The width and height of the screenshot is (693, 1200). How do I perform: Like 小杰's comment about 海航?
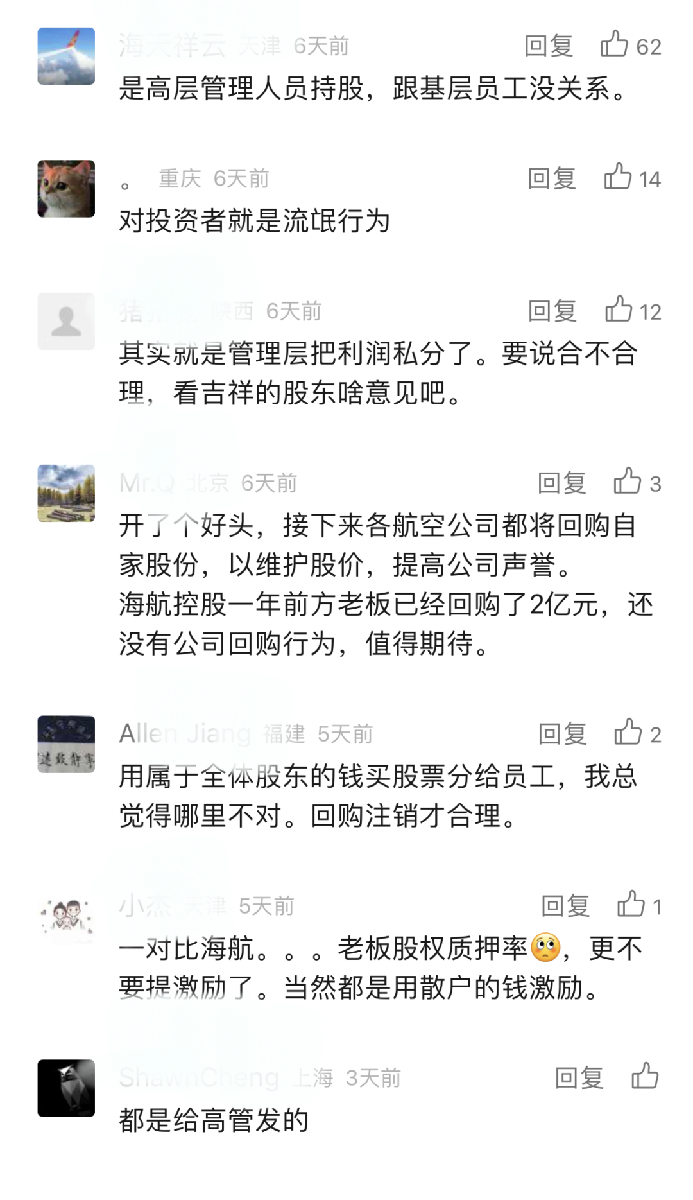(x=631, y=906)
